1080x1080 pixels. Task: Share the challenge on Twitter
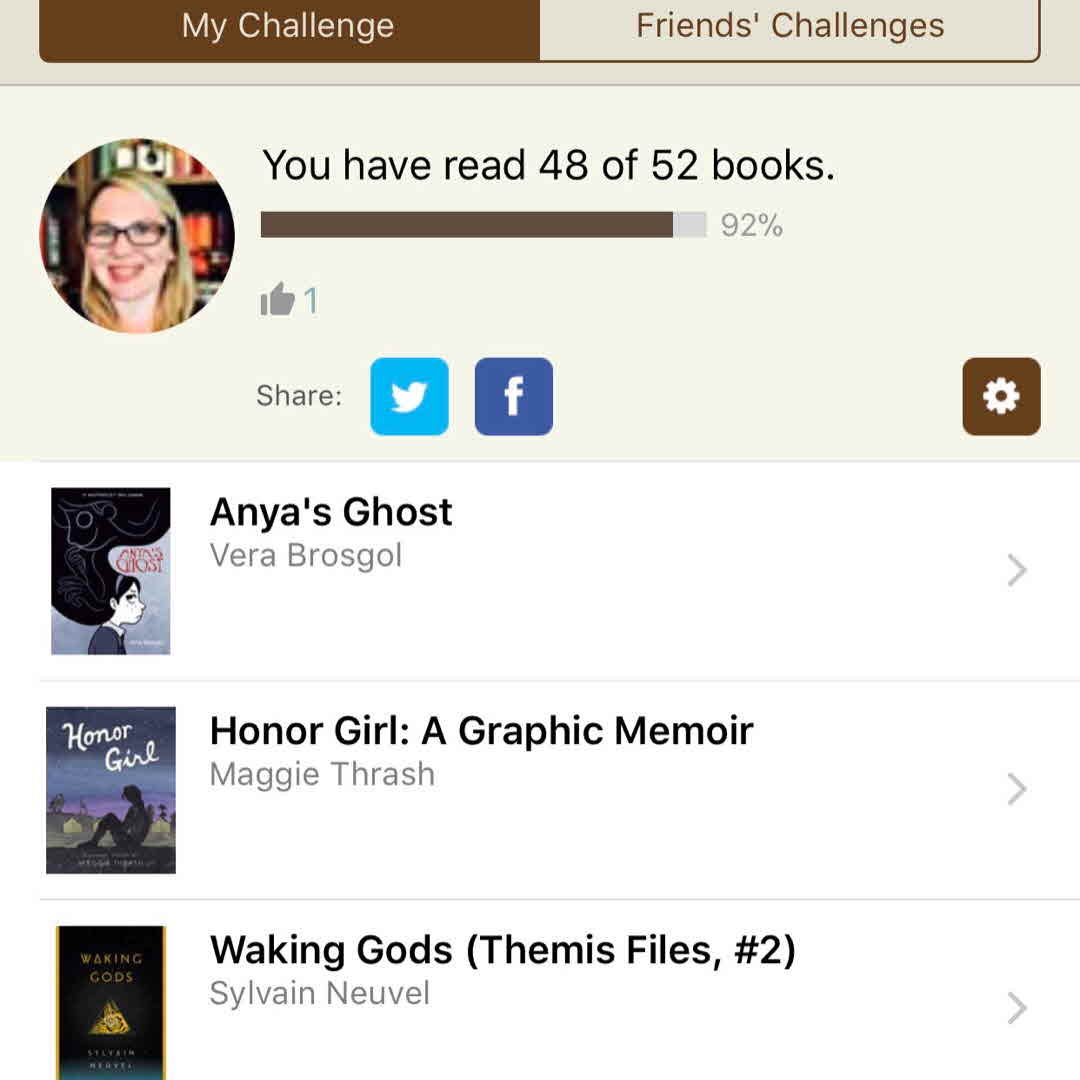click(409, 397)
